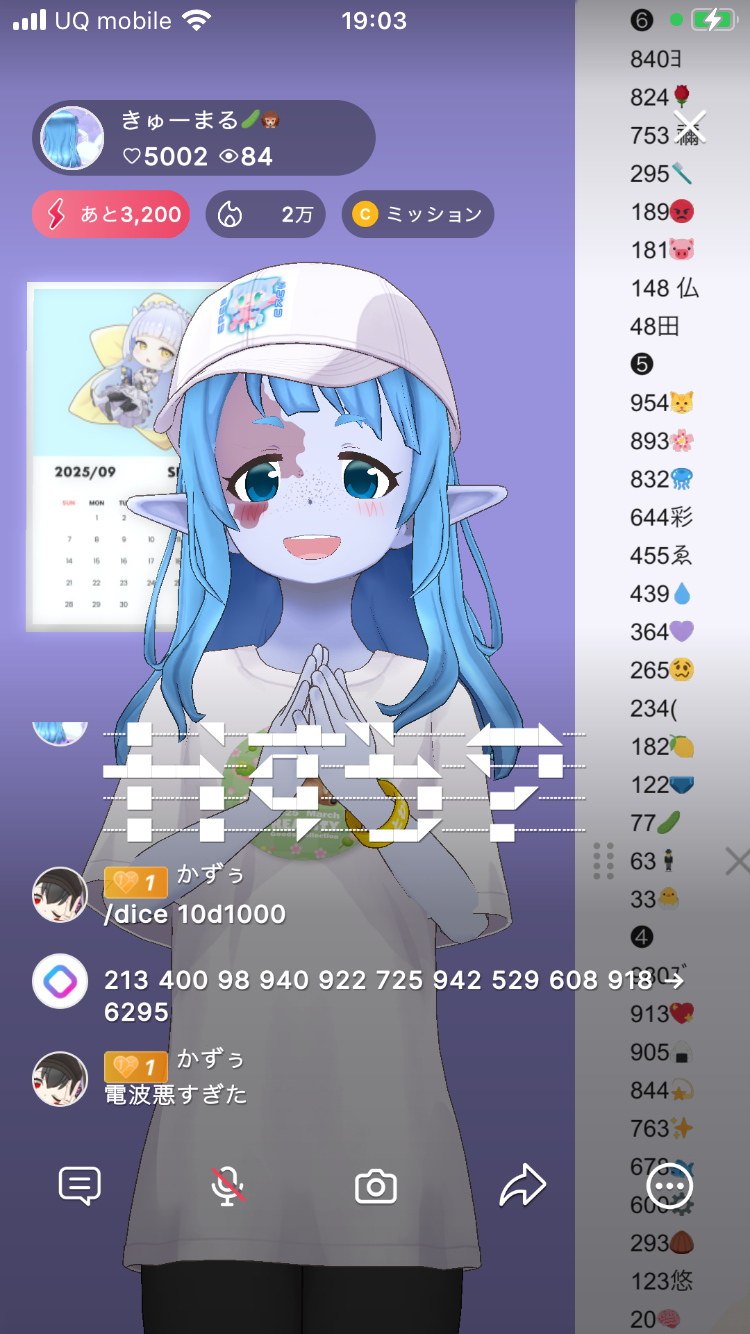Image resolution: width=750 pixels, height=1334 pixels.
Task: Open streamer きゅーまる's profile
Action: pos(72,138)
